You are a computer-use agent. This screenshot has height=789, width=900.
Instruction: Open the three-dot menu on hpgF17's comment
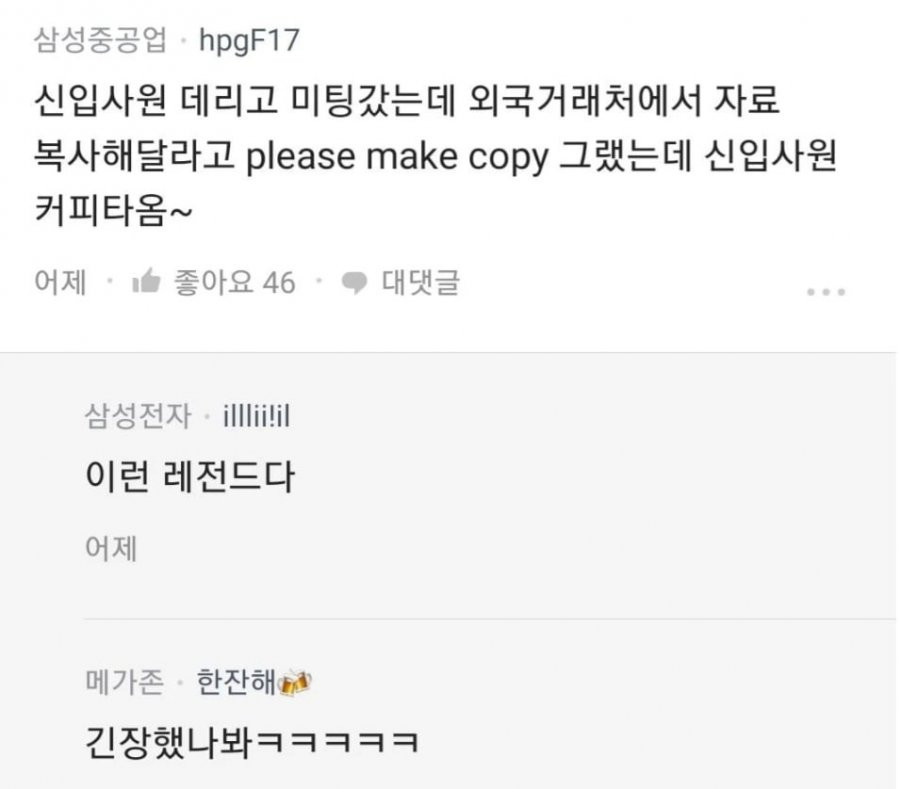pyautogui.click(x=826, y=292)
